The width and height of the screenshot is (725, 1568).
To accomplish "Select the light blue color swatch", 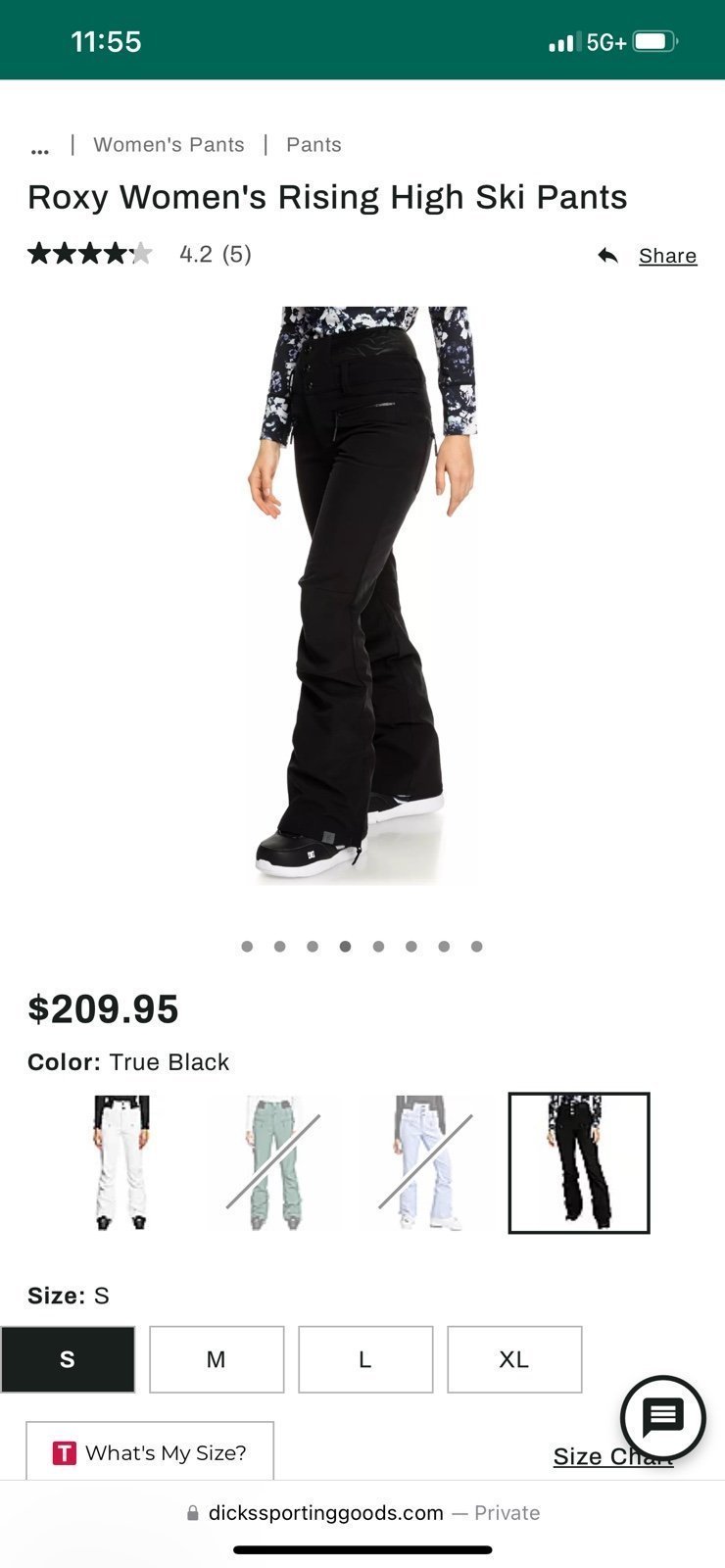I will (x=426, y=1162).
